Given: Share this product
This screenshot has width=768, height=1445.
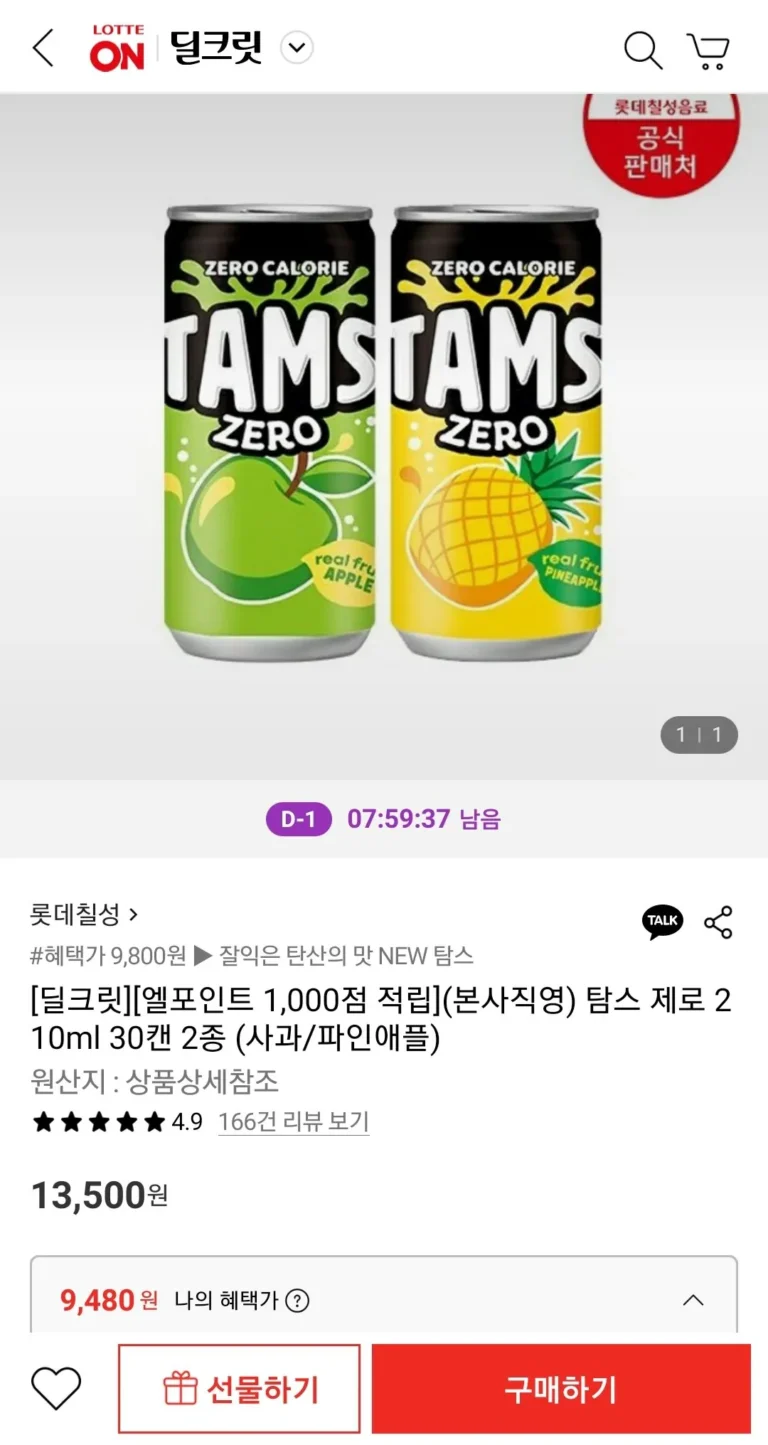Looking at the screenshot, I should tap(718, 922).
